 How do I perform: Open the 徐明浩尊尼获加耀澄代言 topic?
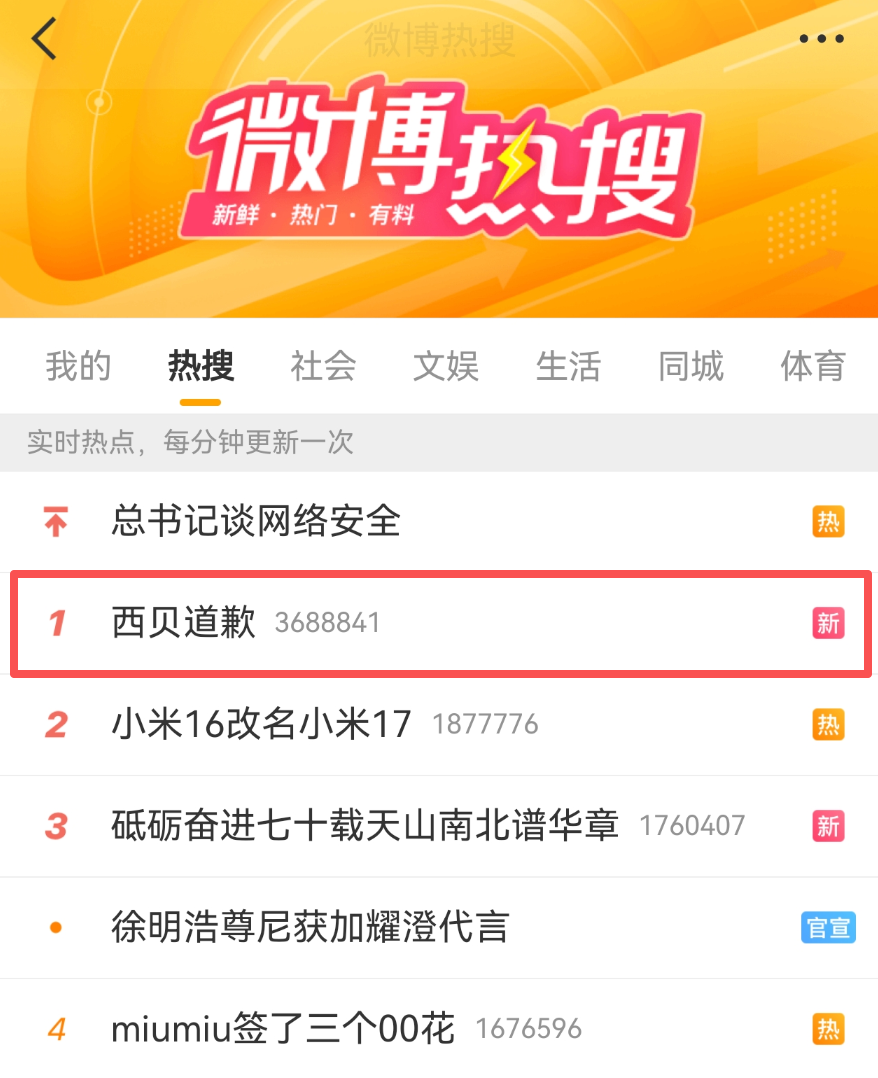click(x=310, y=927)
